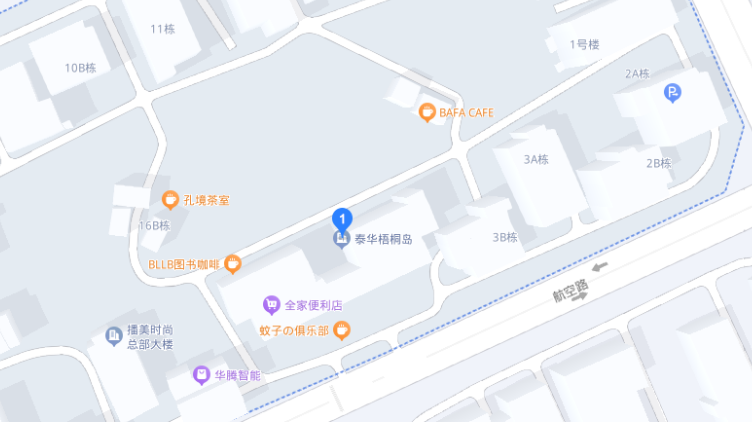The height and width of the screenshot is (422, 752).
Task: Open the BLLB图书咖啡 cafe marker
Action: [x=232, y=264]
